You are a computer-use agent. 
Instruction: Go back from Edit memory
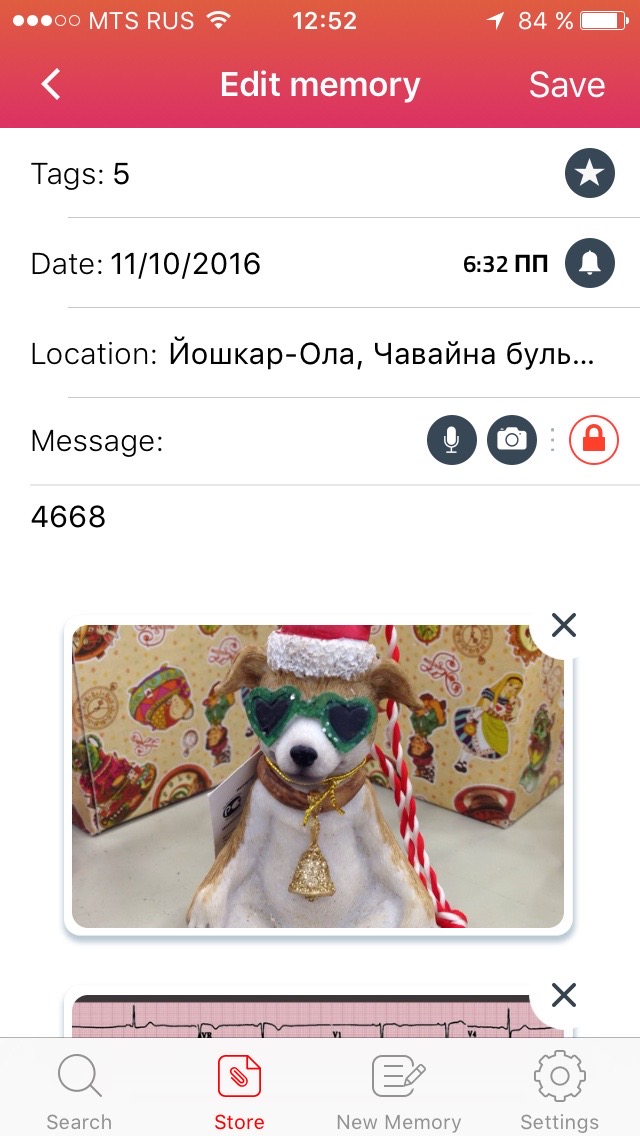pos(52,85)
